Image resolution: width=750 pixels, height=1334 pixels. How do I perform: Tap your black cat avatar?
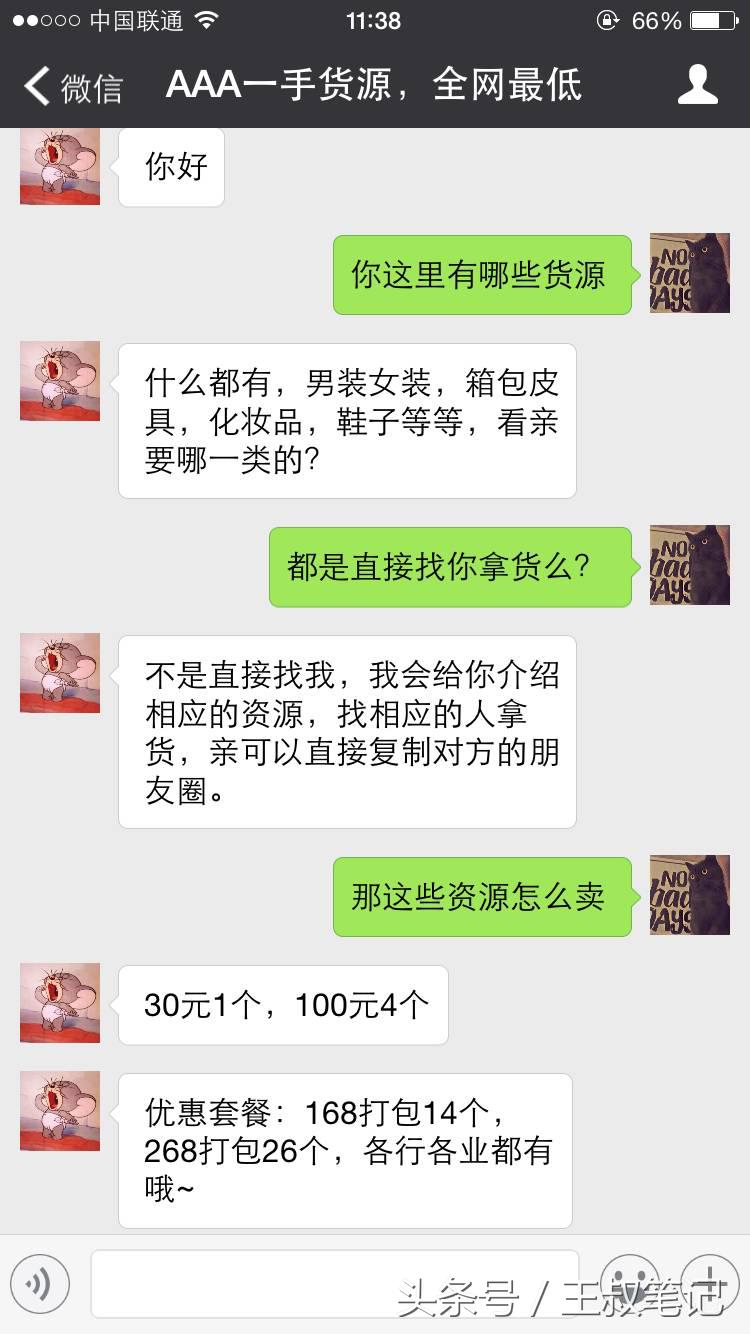tap(689, 273)
